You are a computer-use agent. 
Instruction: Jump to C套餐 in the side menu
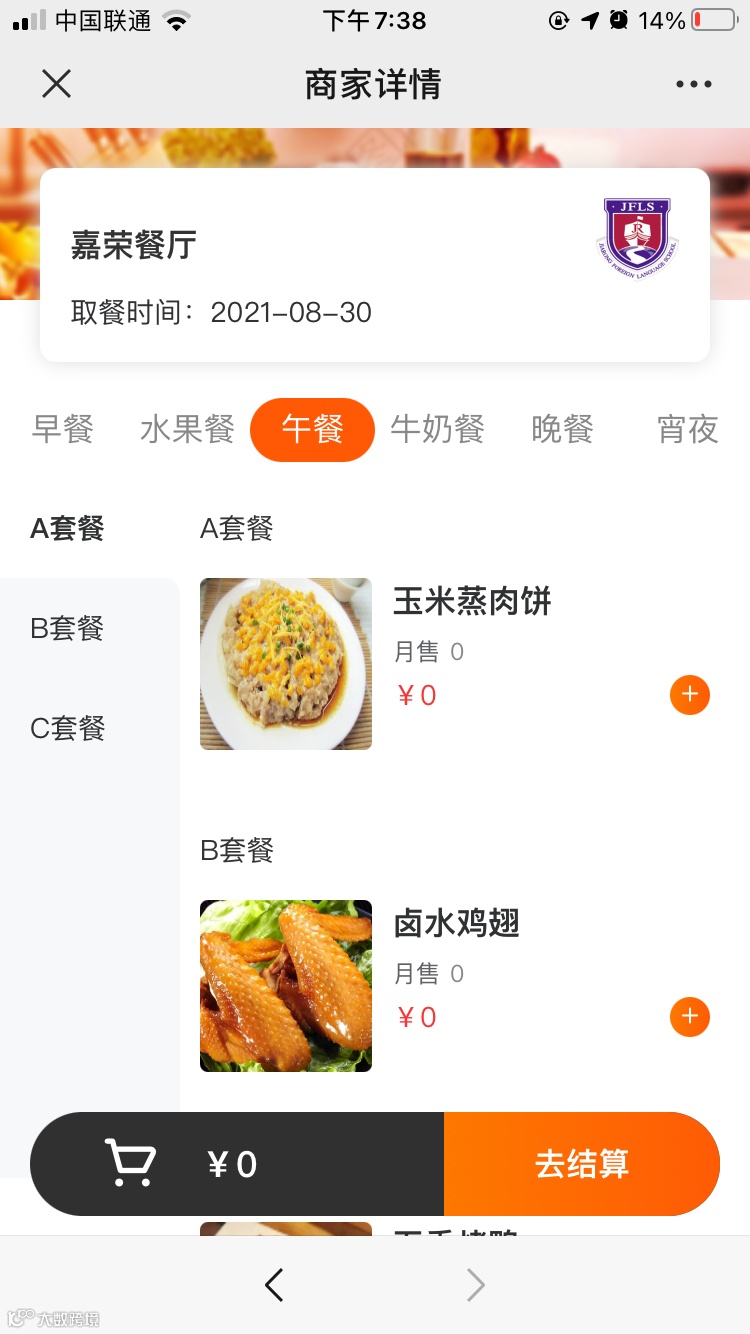pyautogui.click(x=67, y=728)
